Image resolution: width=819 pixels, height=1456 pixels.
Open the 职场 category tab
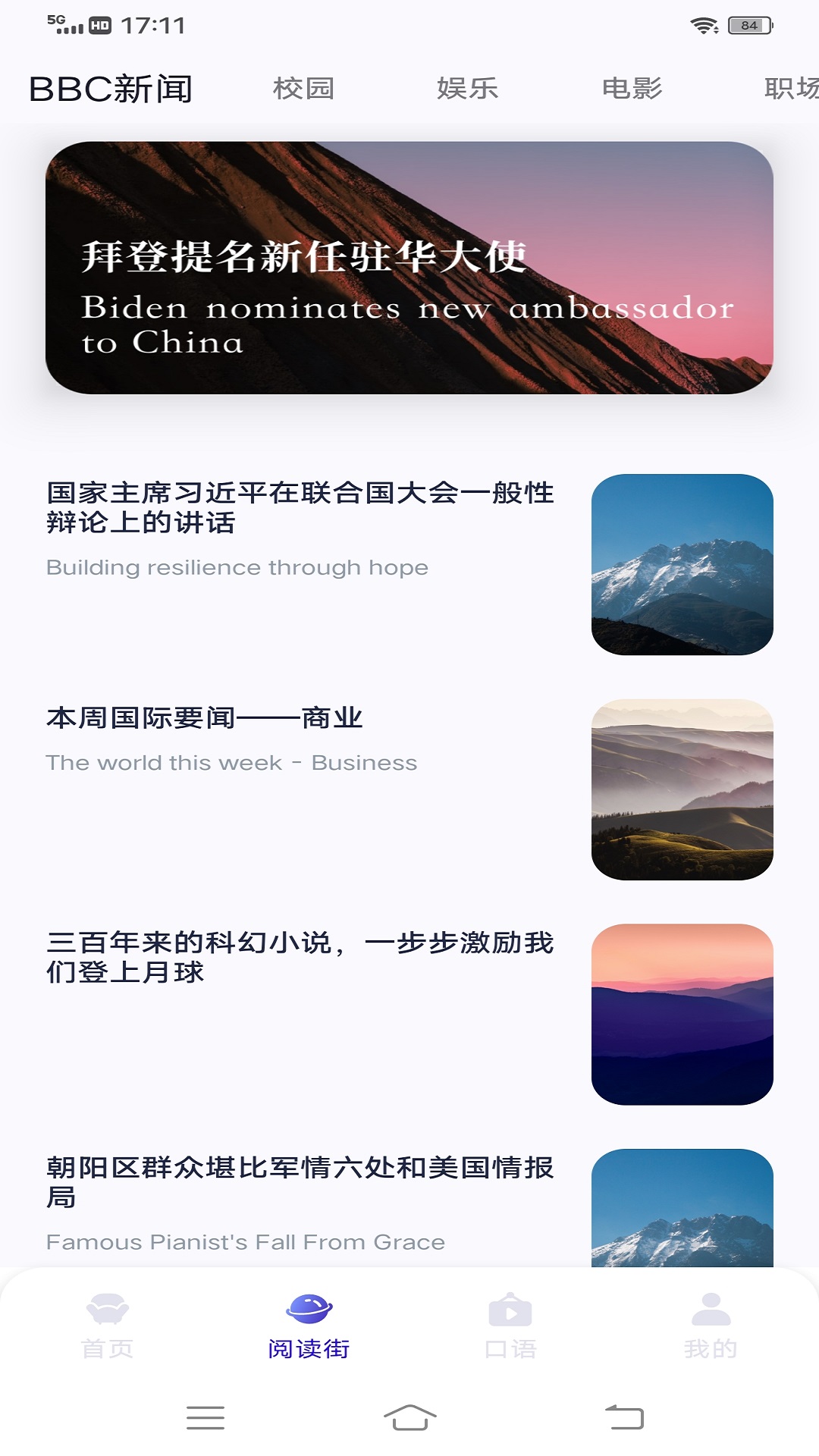789,88
